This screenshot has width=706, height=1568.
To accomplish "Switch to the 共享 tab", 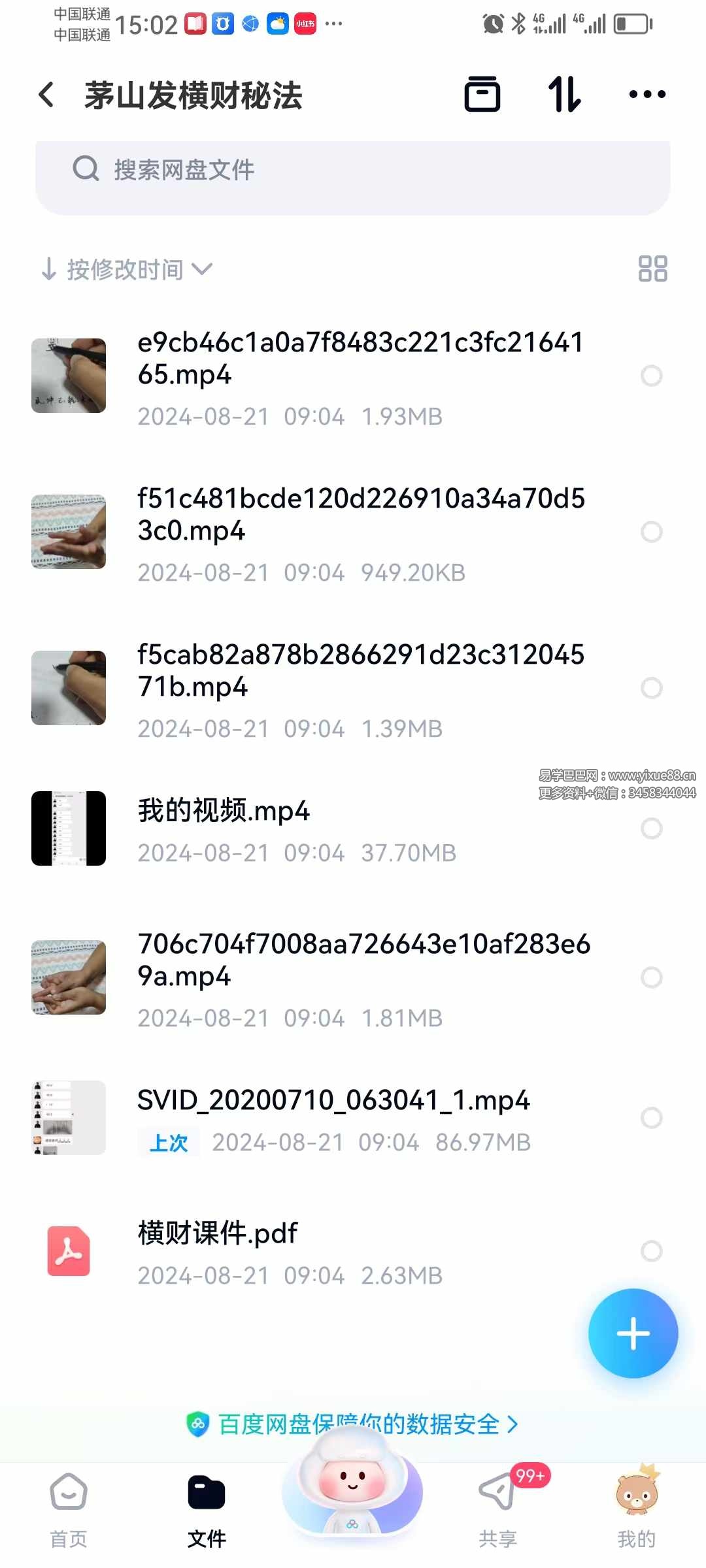I will pos(498,1511).
